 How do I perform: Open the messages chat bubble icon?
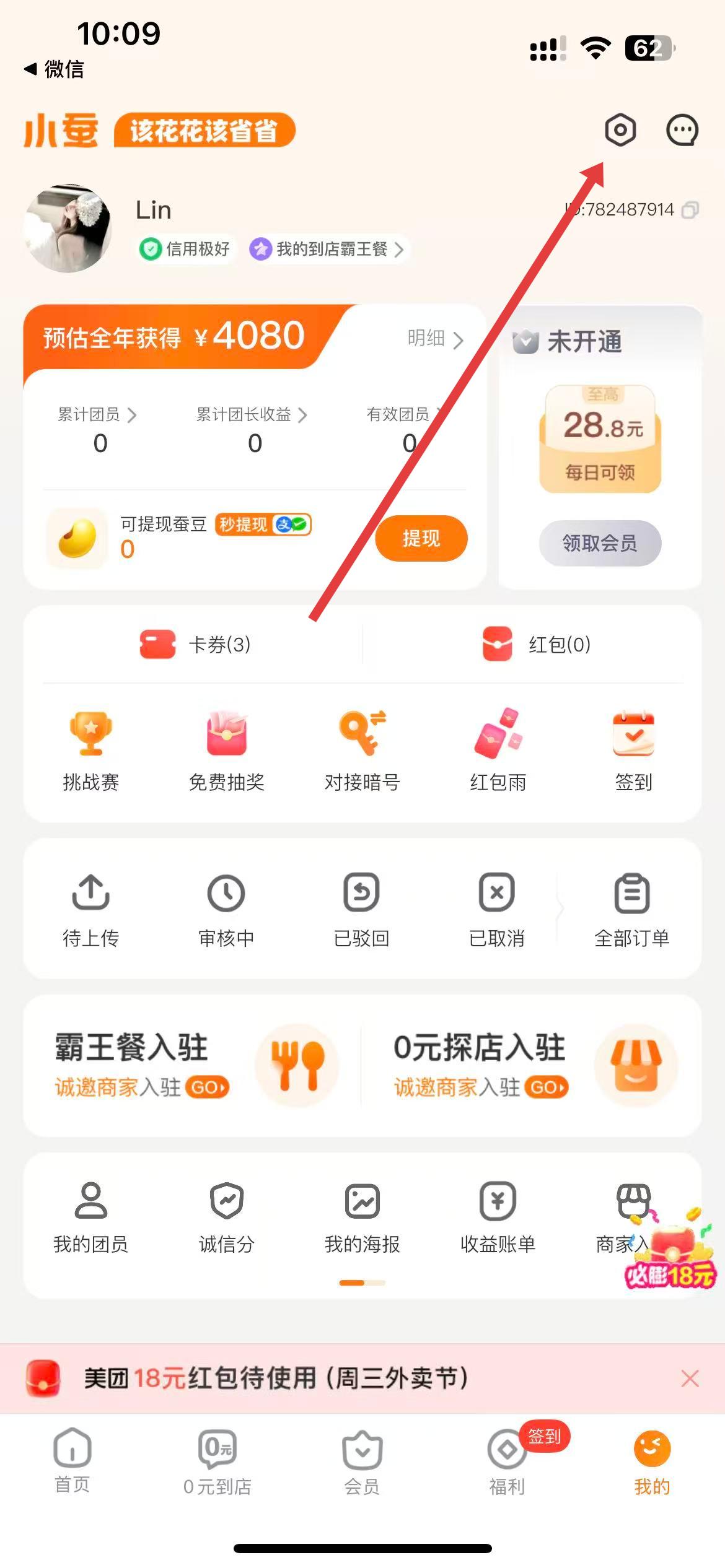(x=682, y=131)
